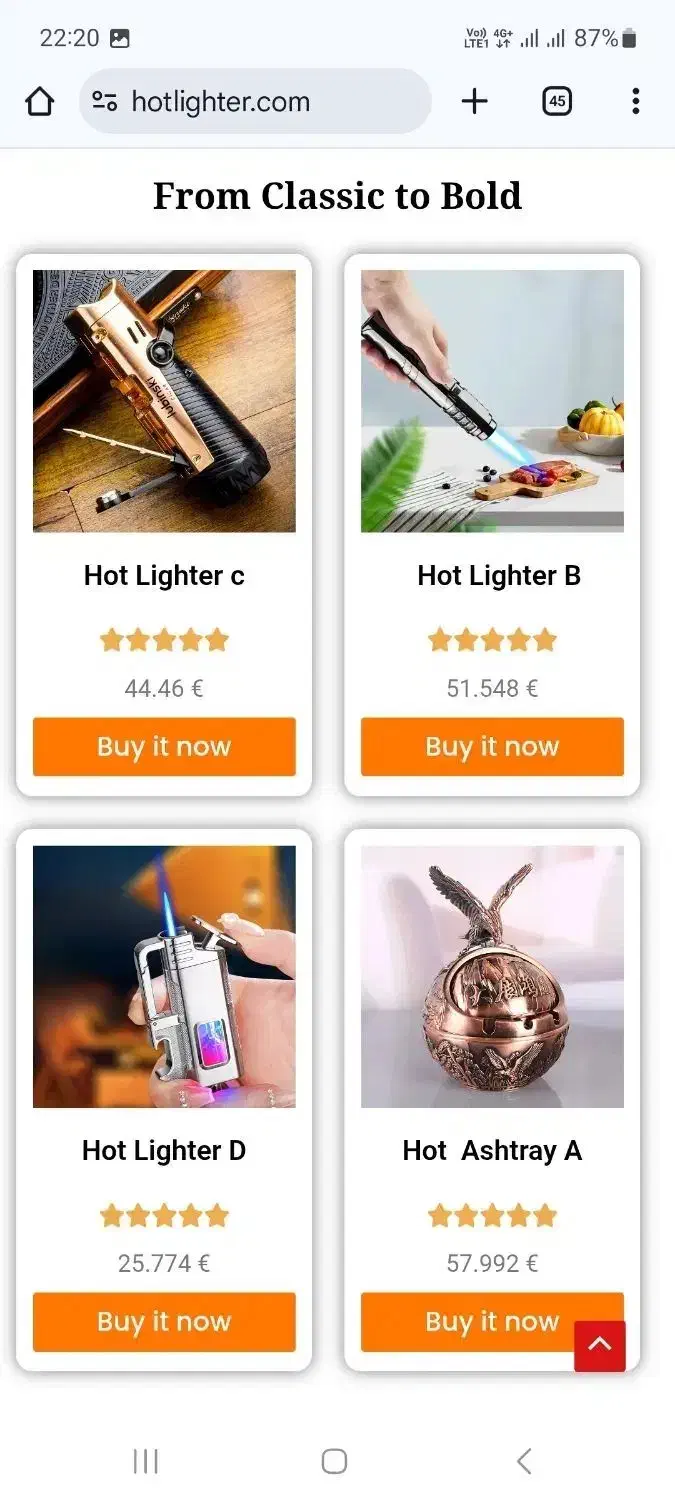
Task: Tap the red scroll-to-top arrow button
Action: [x=600, y=1346]
